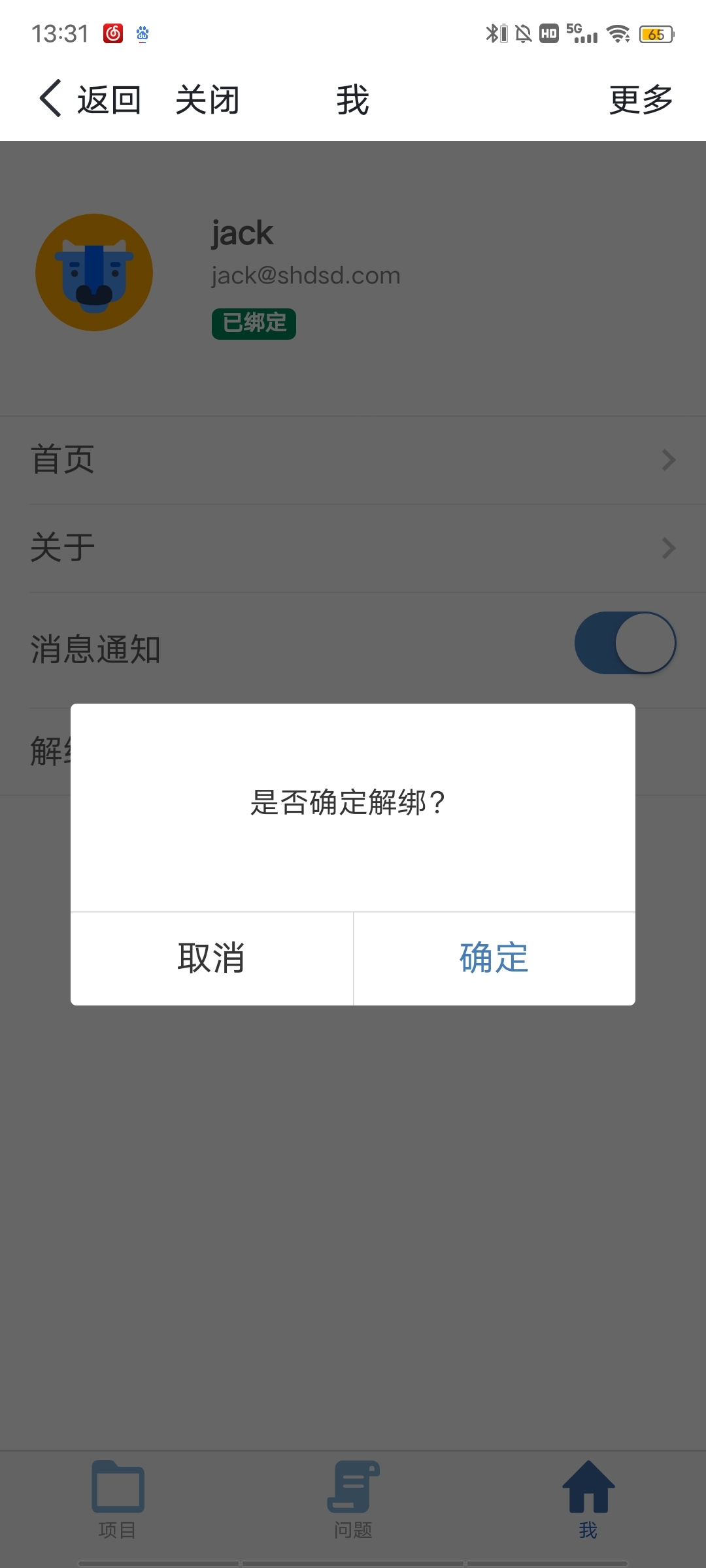
Task: Open the 更多 menu
Action: (641, 100)
